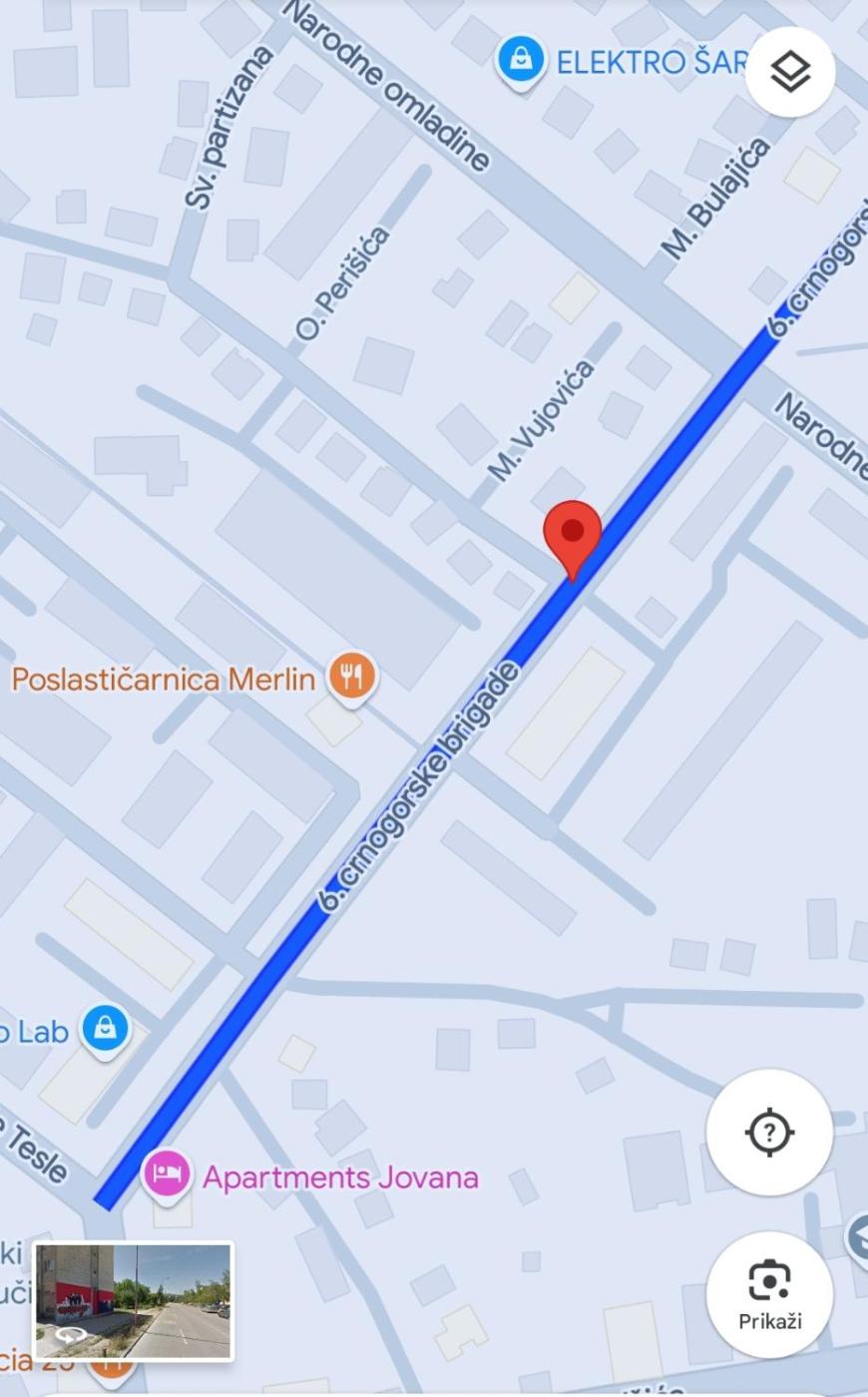
Task: Open Poslastičarnica Merlin place marker
Action: (x=351, y=677)
